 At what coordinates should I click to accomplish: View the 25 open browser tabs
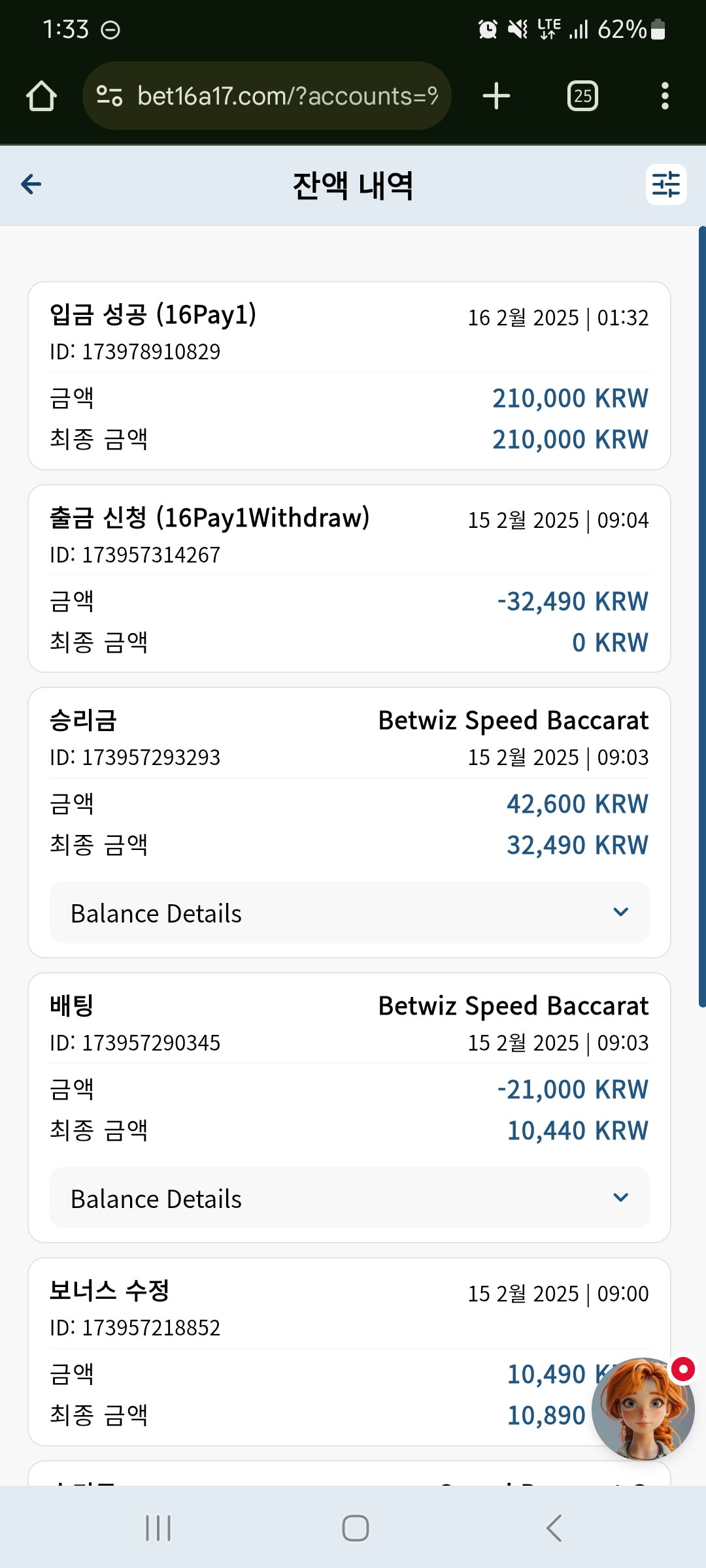tap(582, 96)
